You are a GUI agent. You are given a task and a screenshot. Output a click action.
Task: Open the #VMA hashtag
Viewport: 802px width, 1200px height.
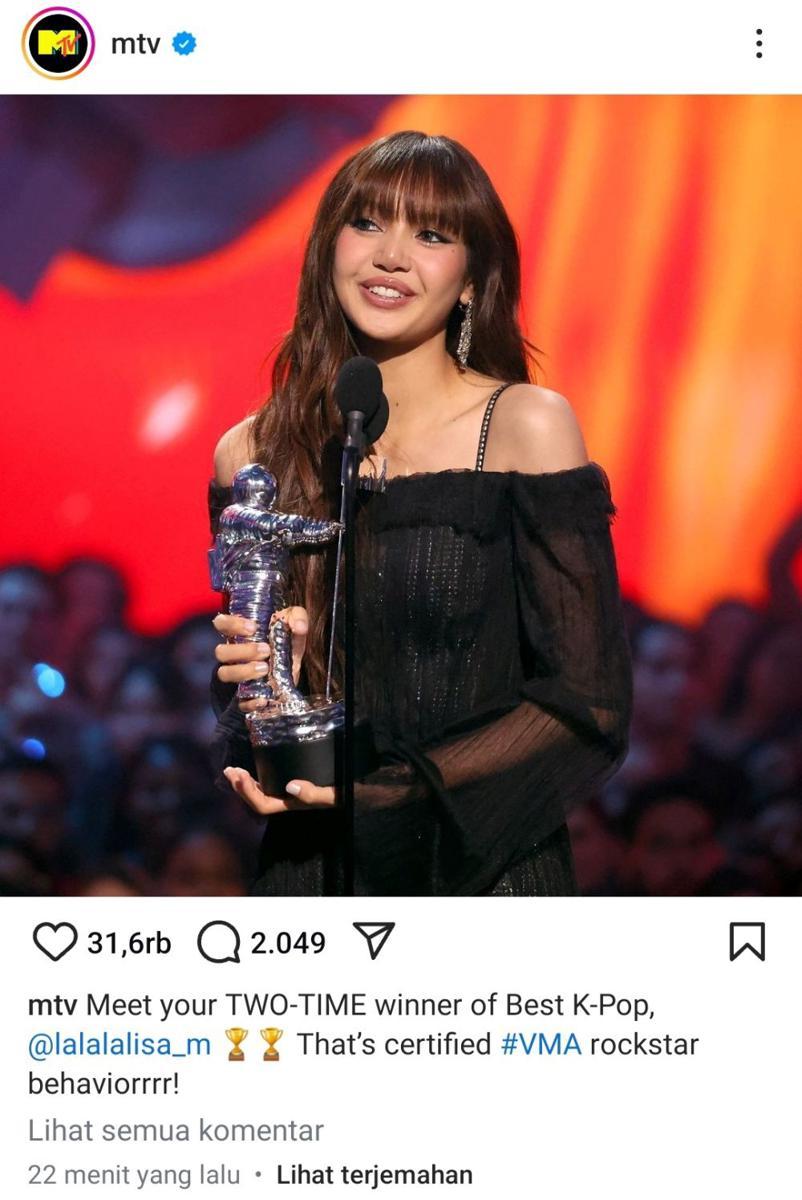coord(541,1044)
